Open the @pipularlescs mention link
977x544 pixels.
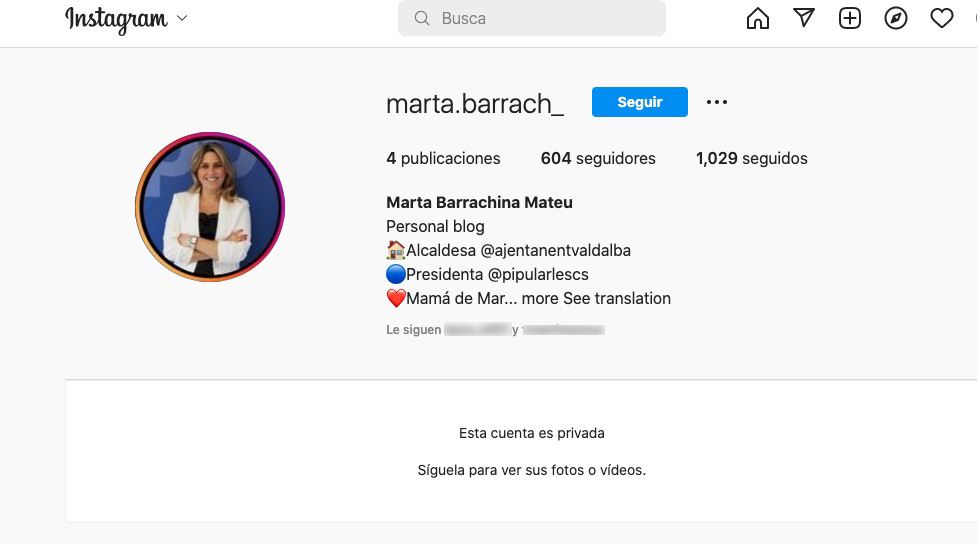pyautogui.click(x=537, y=274)
